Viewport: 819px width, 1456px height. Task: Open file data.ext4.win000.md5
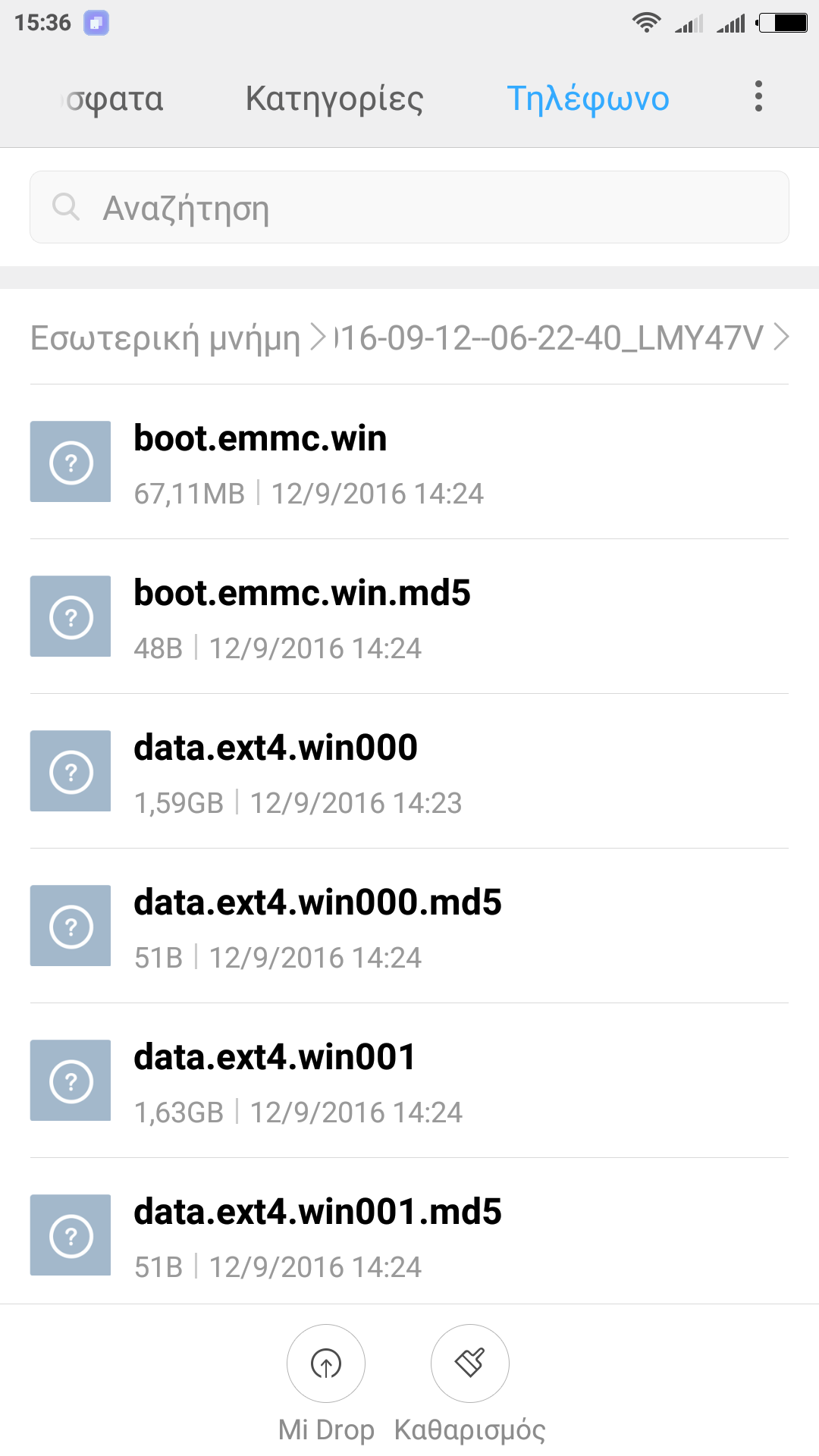click(409, 926)
